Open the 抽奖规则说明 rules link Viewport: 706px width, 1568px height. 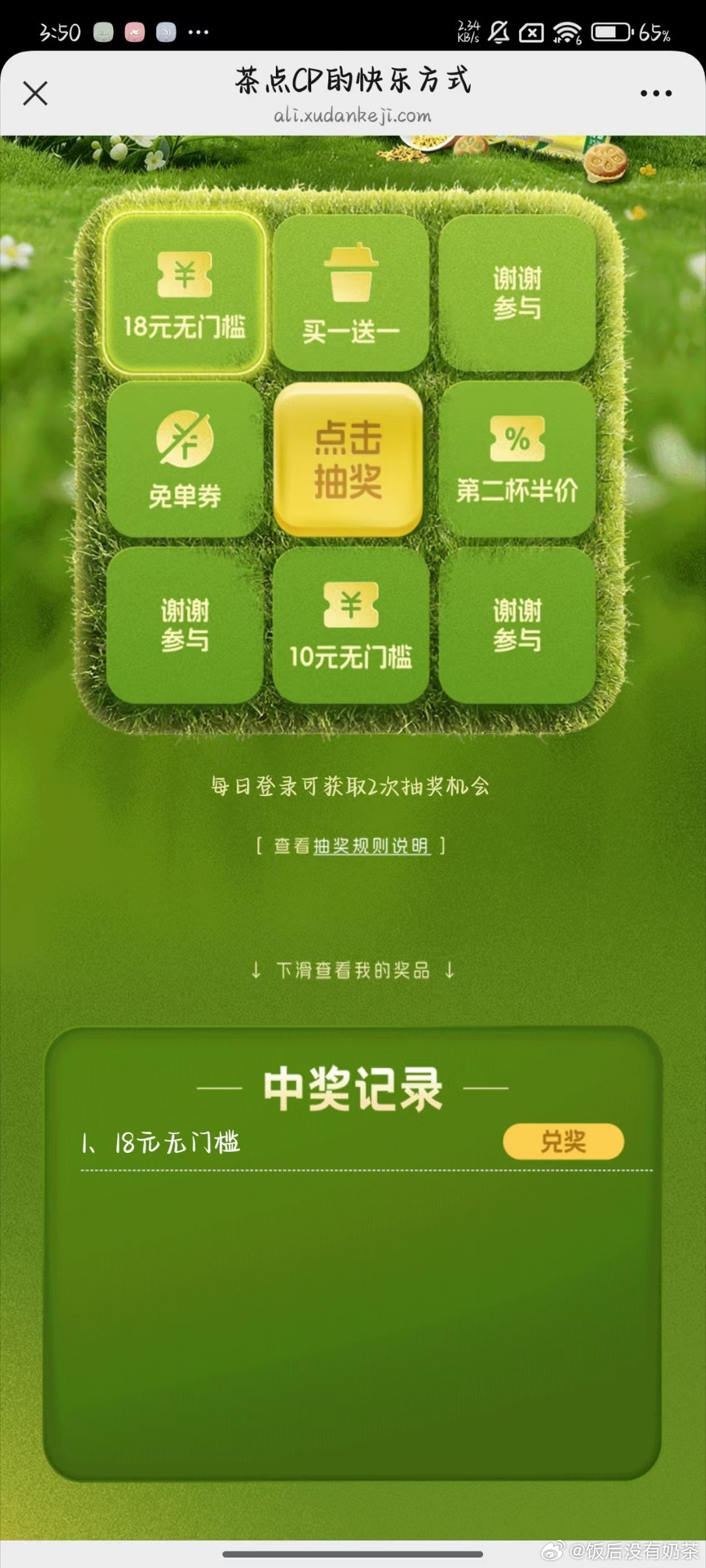coord(371,846)
